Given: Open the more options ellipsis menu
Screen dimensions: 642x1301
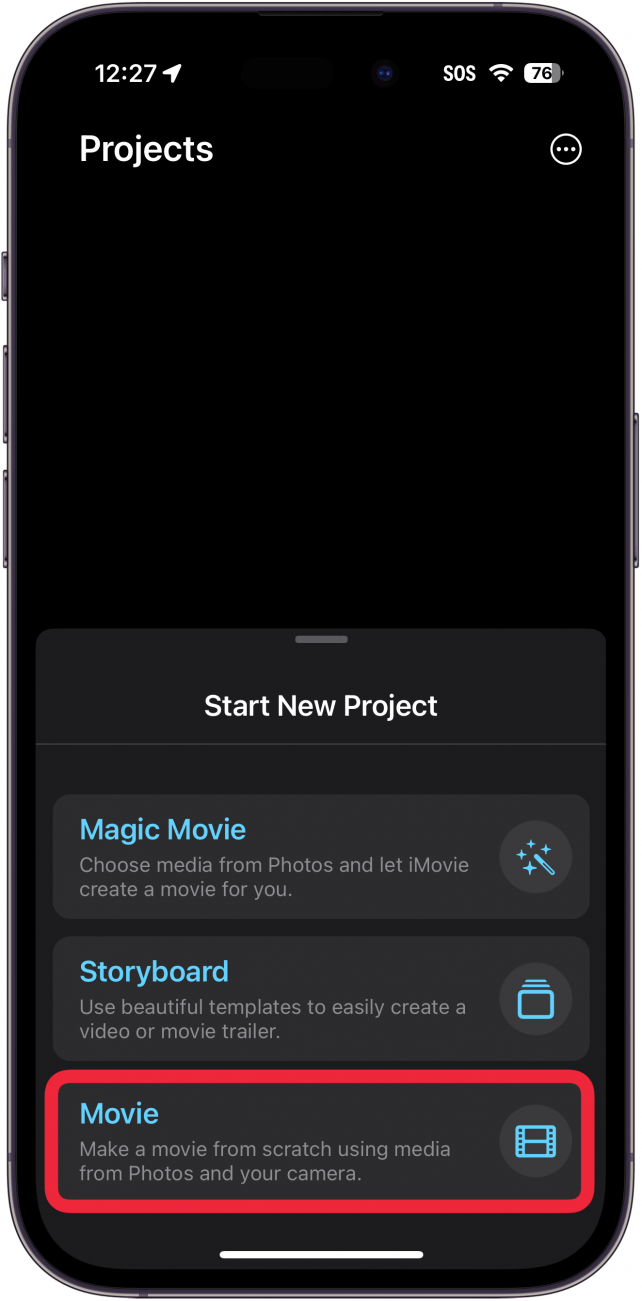Looking at the screenshot, I should (566, 150).
